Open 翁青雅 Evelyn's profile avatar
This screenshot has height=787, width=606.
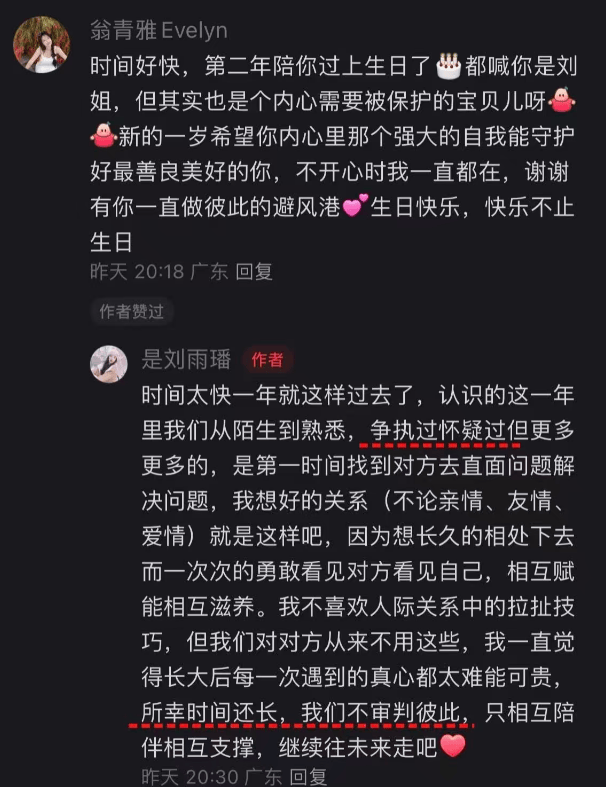[40, 45]
